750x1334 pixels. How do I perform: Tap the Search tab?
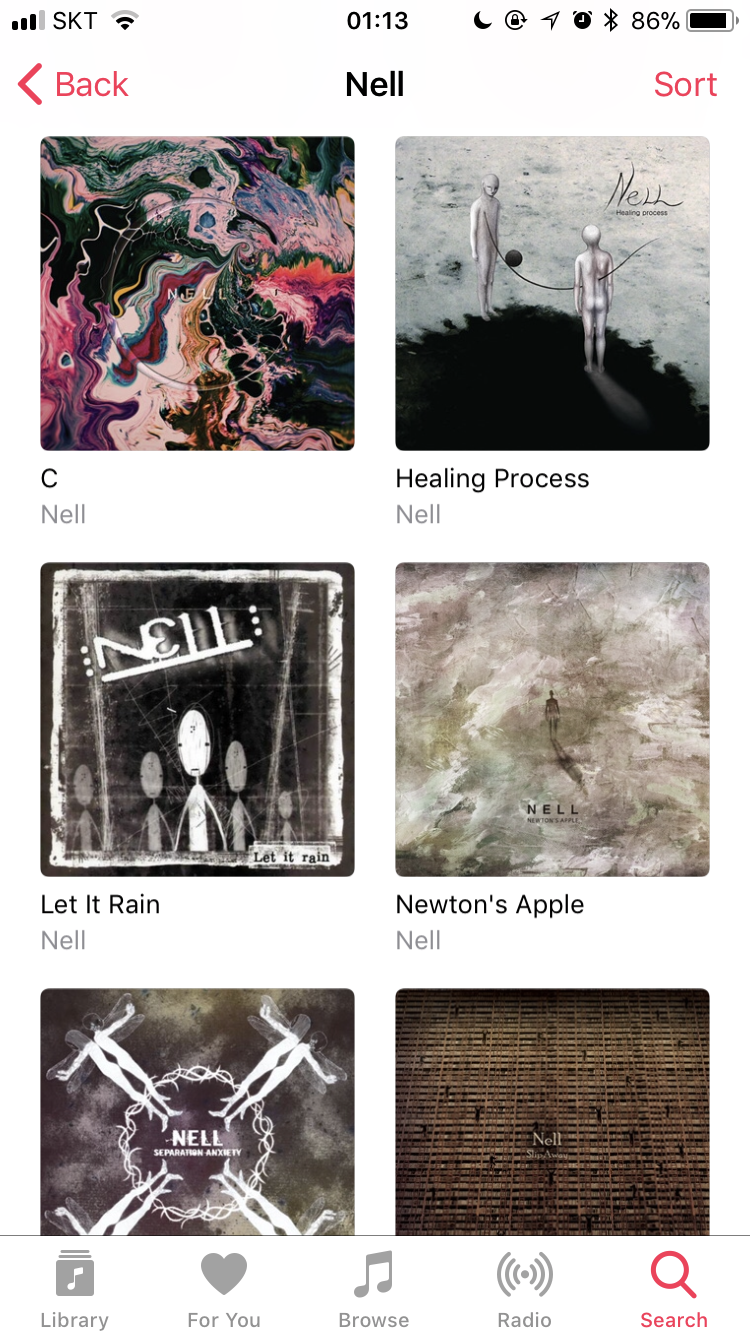[674, 1288]
